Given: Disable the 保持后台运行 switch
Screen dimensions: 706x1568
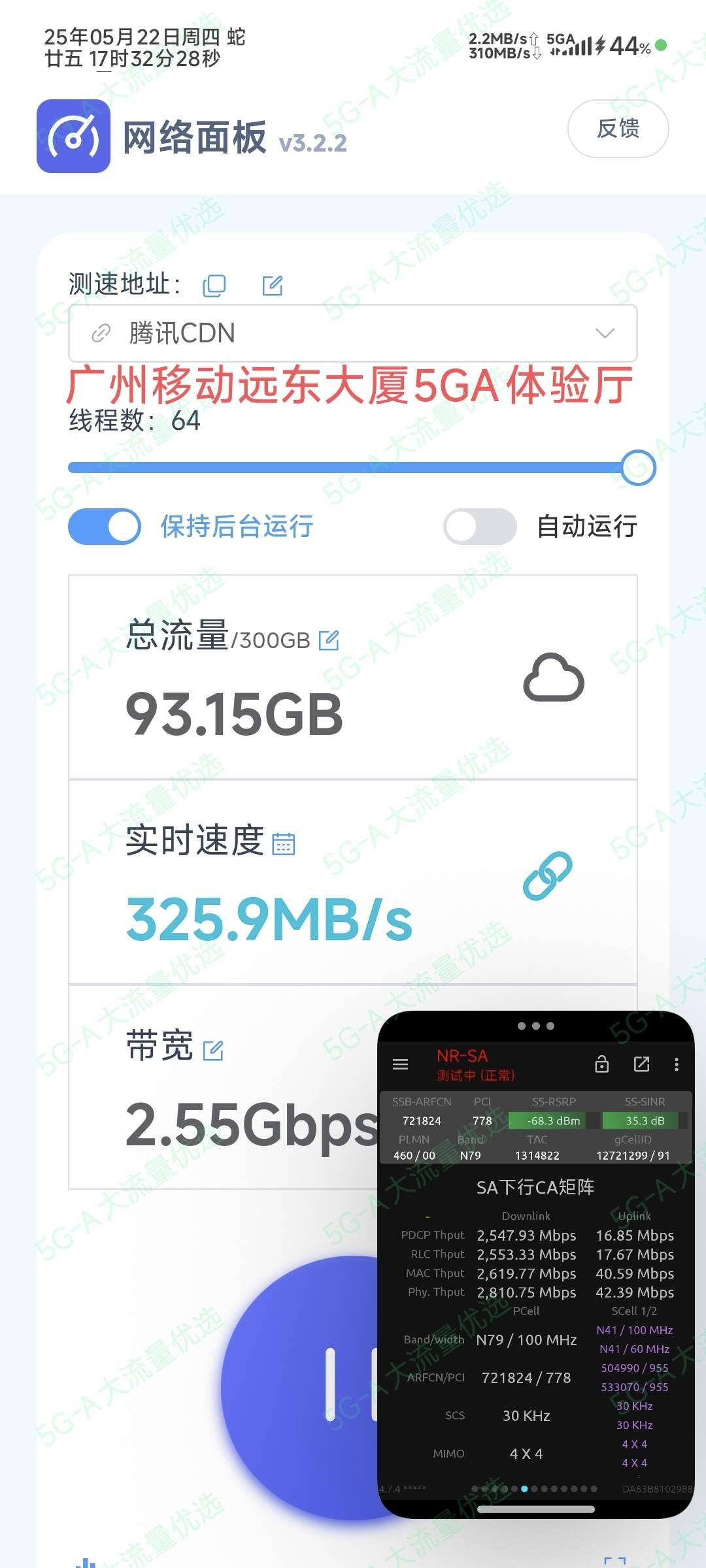Looking at the screenshot, I should pyautogui.click(x=105, y=527).
